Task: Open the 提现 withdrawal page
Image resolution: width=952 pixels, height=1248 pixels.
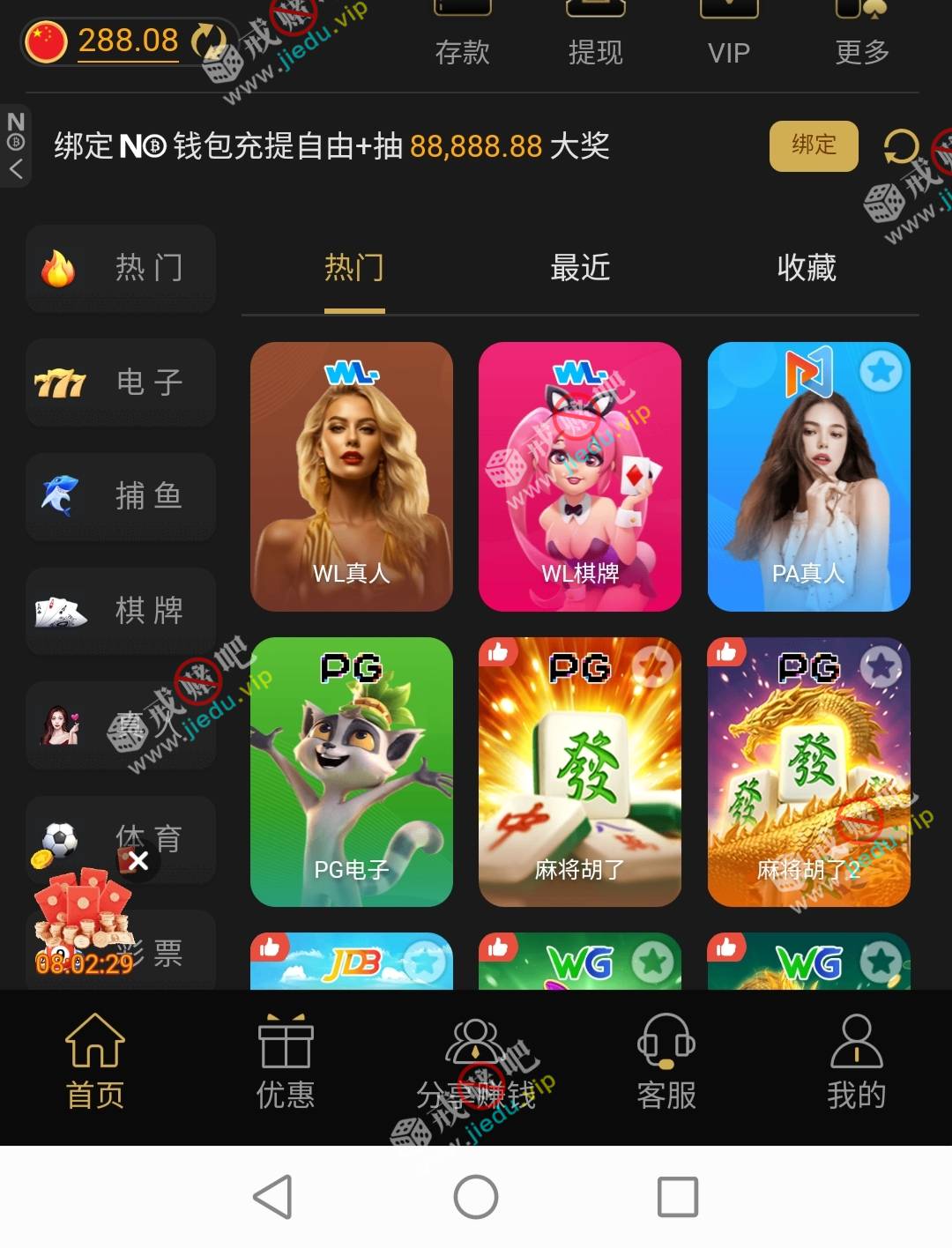Action: click(595, 35)
